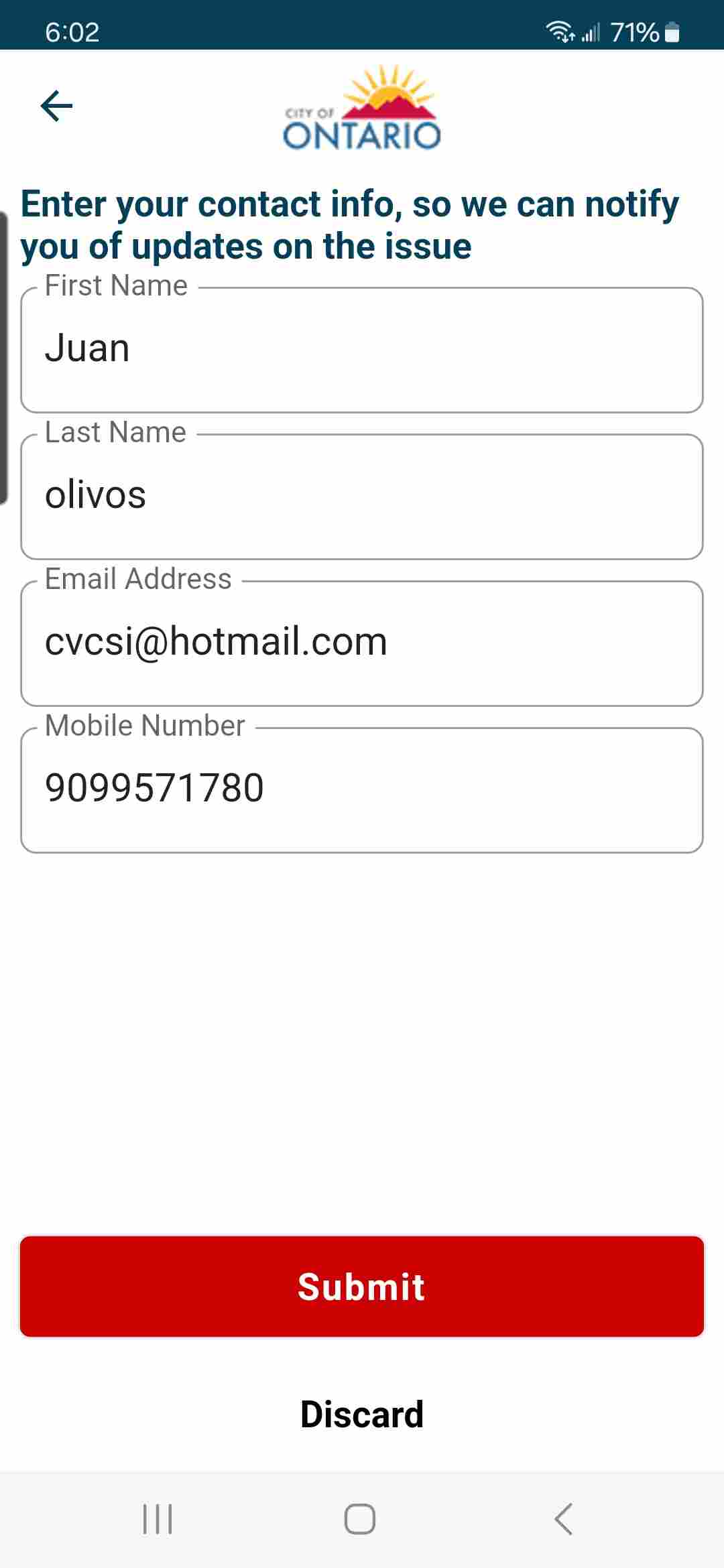
Task: Open recent apps from navigation bar
Action: point(158,1519)
